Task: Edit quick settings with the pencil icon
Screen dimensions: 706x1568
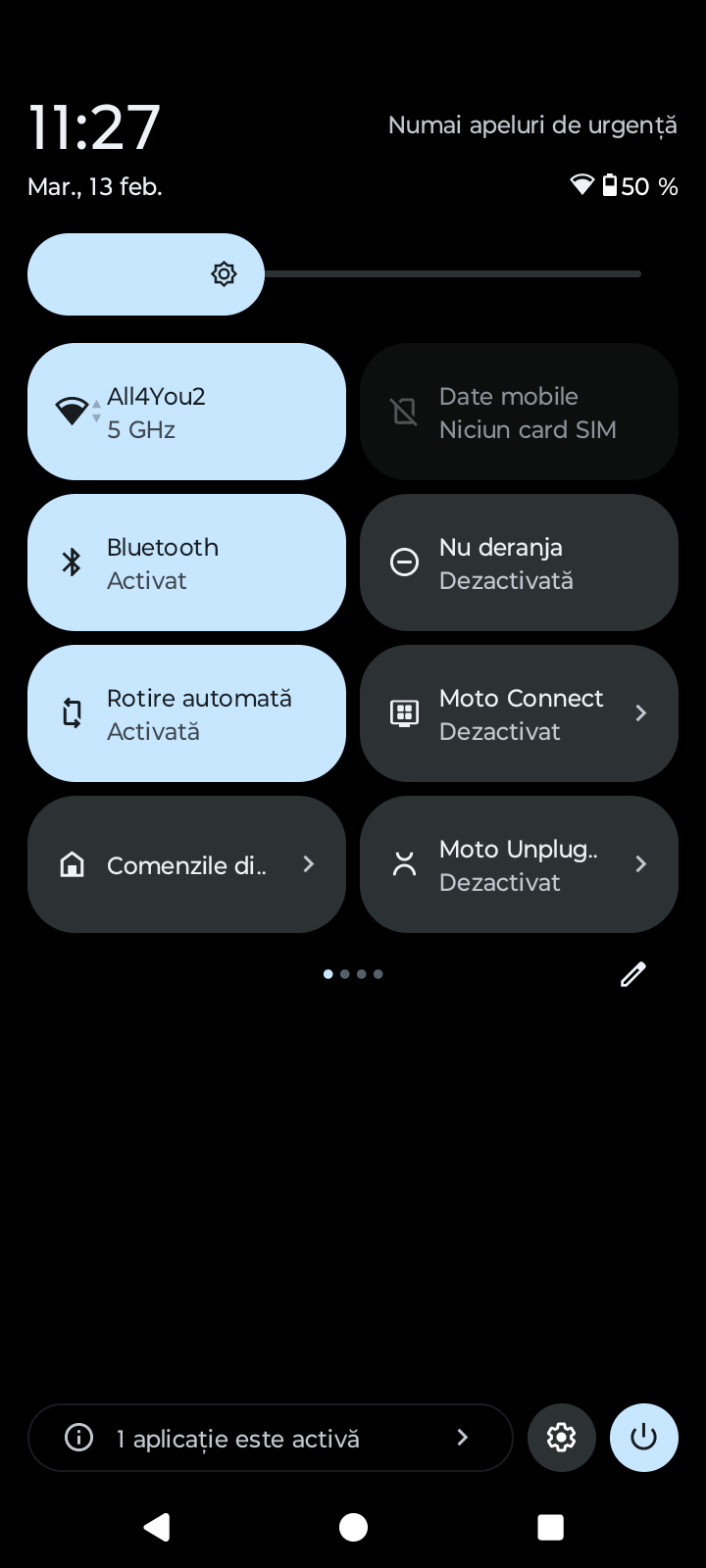Action: pyautogui.click(x=633, y=974)
